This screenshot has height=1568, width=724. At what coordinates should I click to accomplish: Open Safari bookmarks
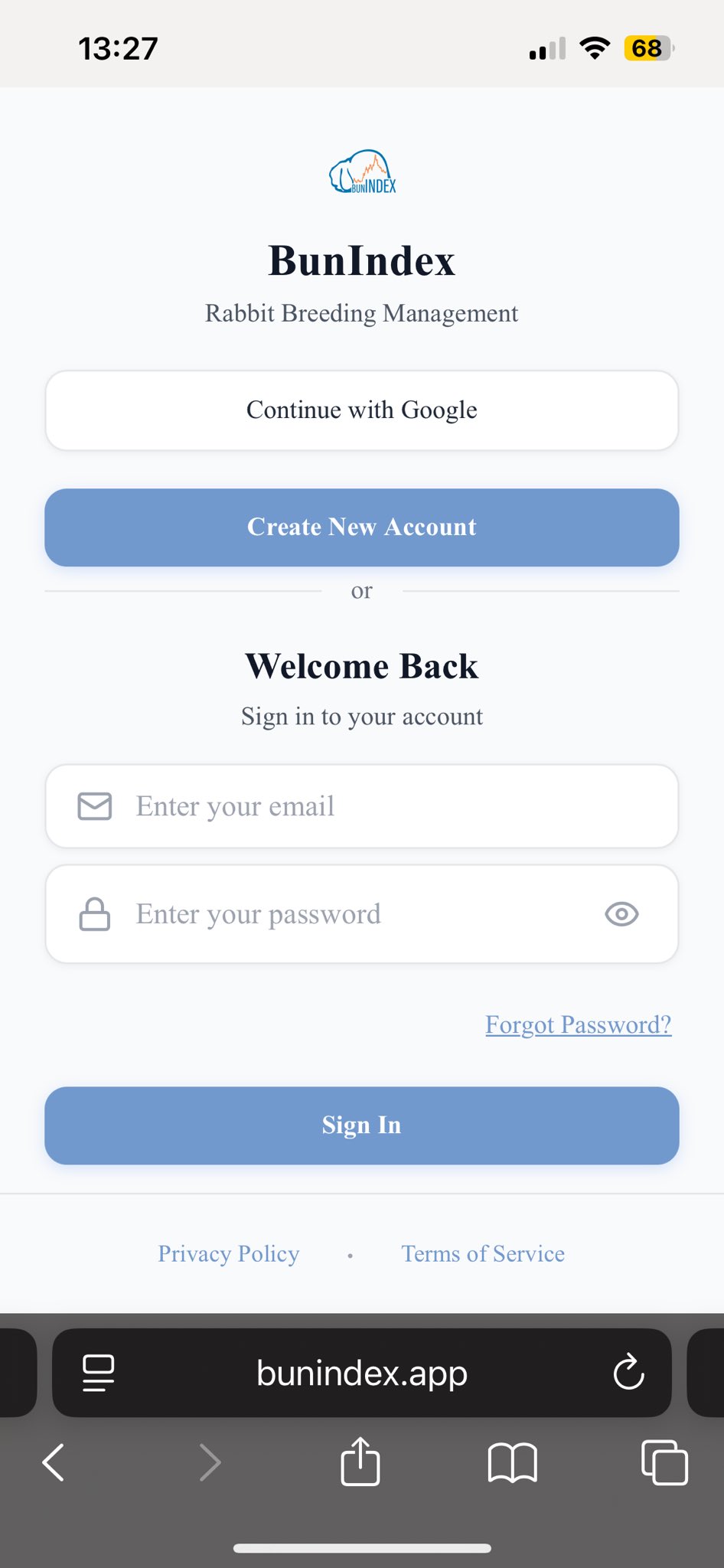click(x=512, y=1462)
